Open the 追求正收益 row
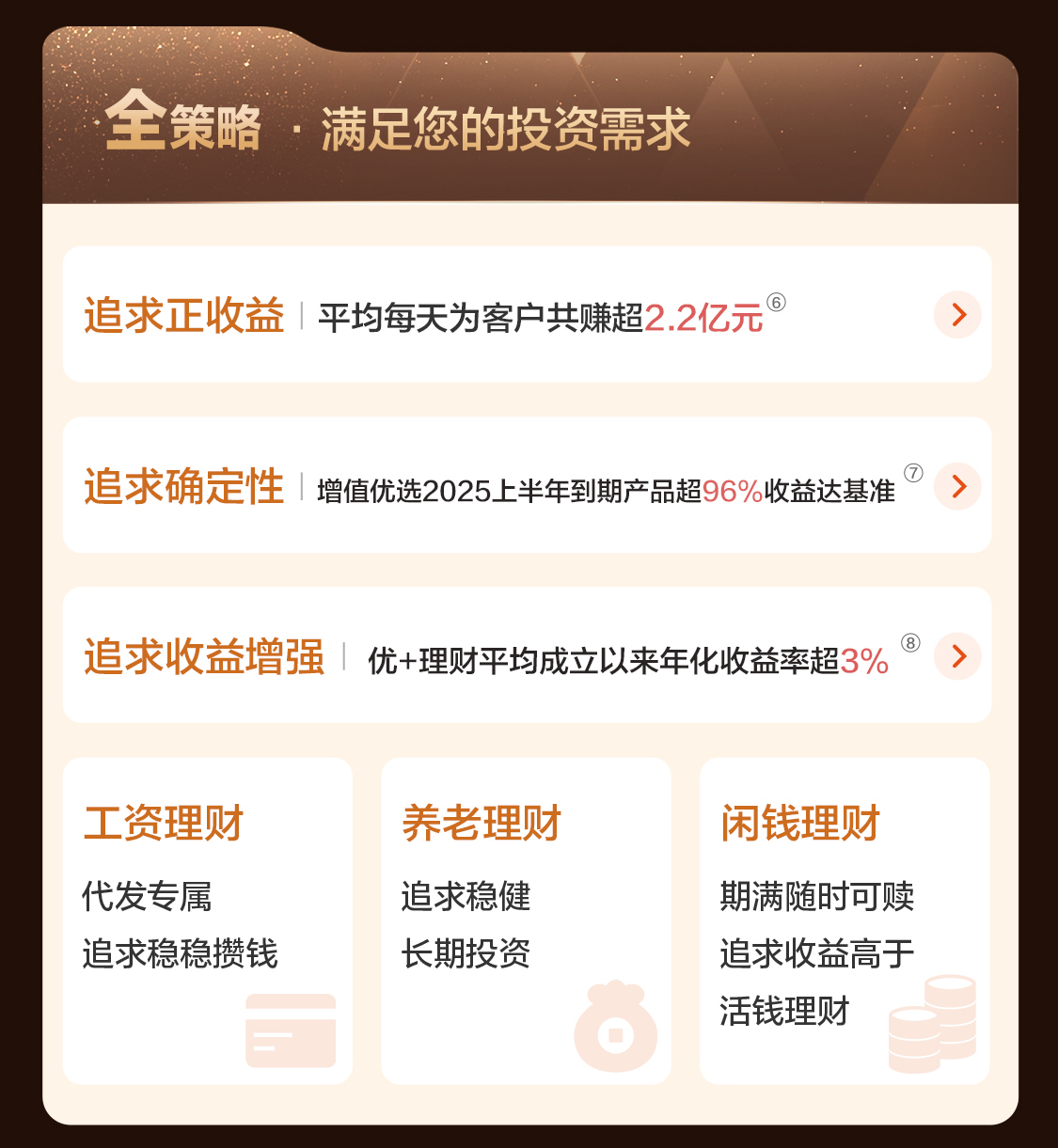The width and height of the screenshot is (1058, 1148). [957, 315]
